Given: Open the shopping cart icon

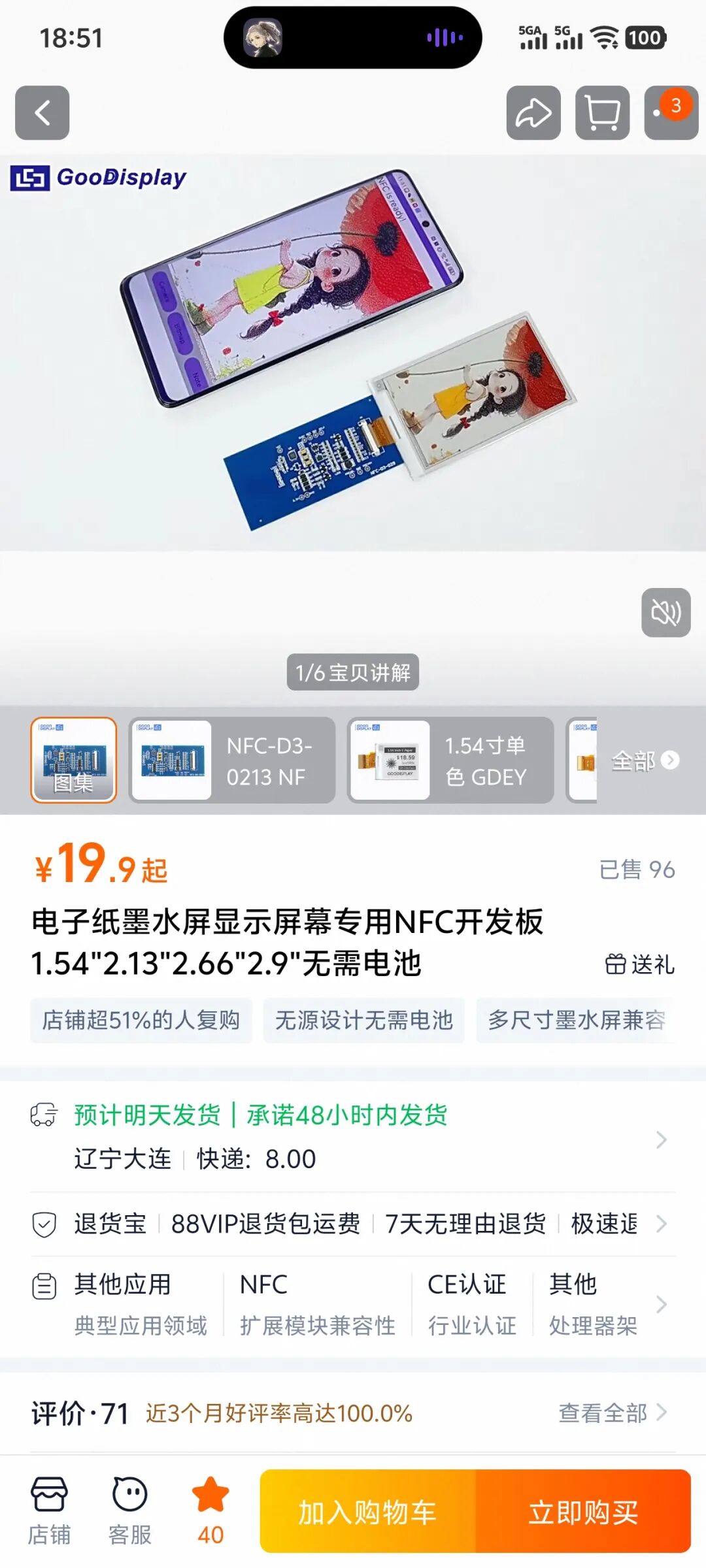Looking at the screenshot, I should coord(603,112).
